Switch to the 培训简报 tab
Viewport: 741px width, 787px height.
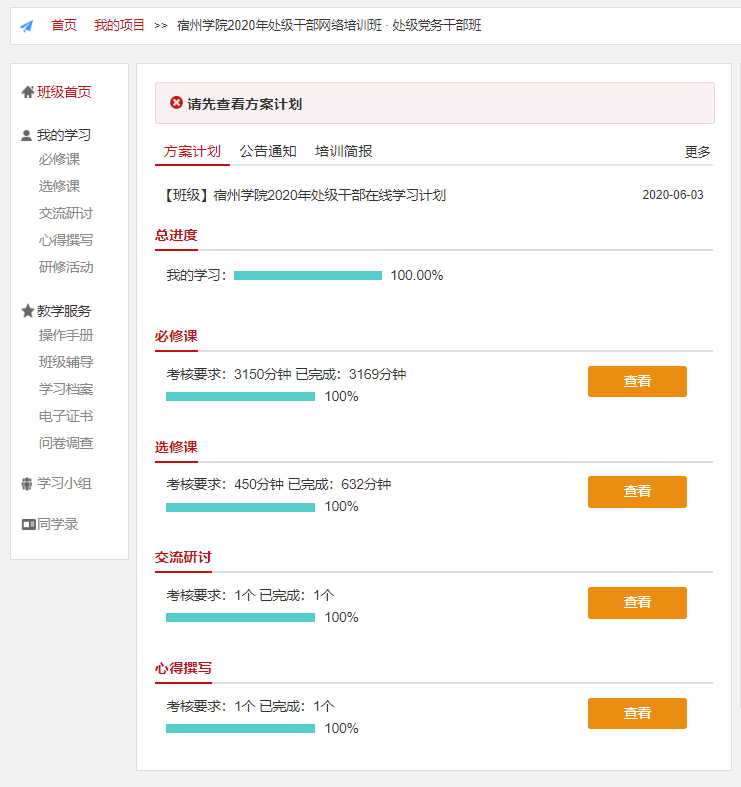tap(344, 151)
